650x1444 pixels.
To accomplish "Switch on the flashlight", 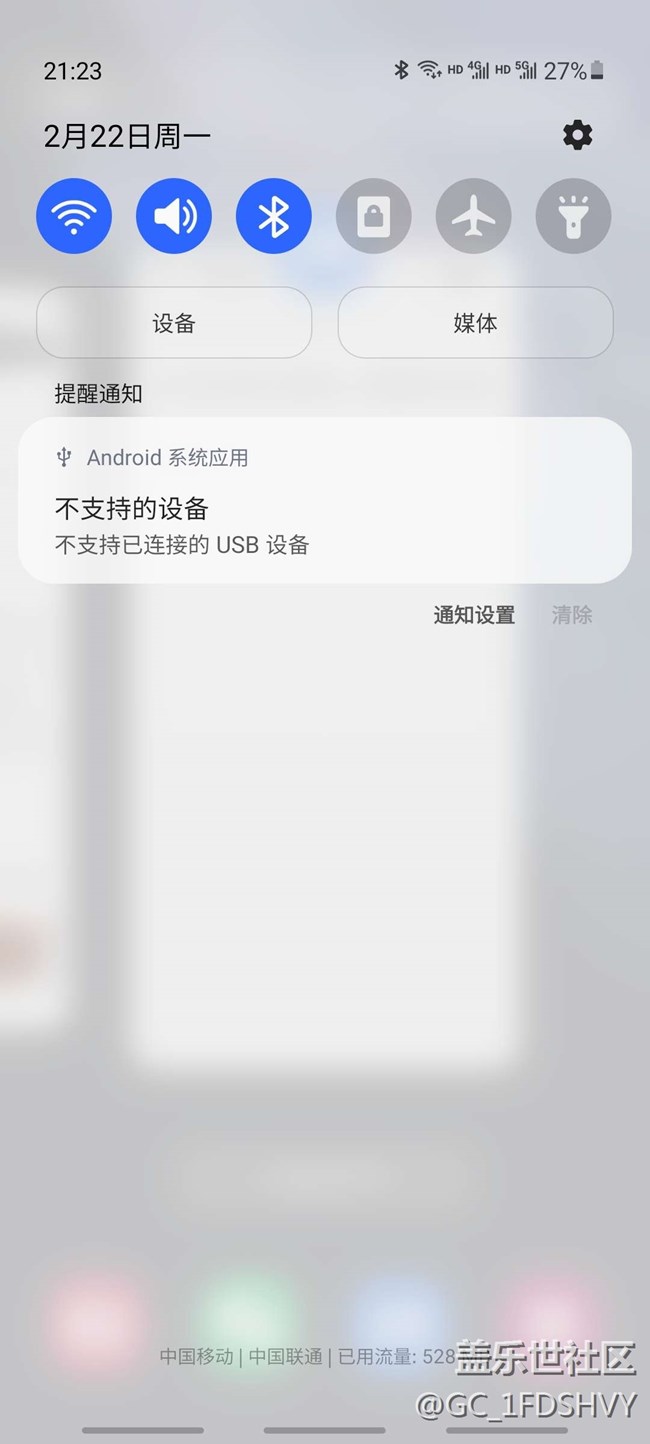I will pos(573,216).
